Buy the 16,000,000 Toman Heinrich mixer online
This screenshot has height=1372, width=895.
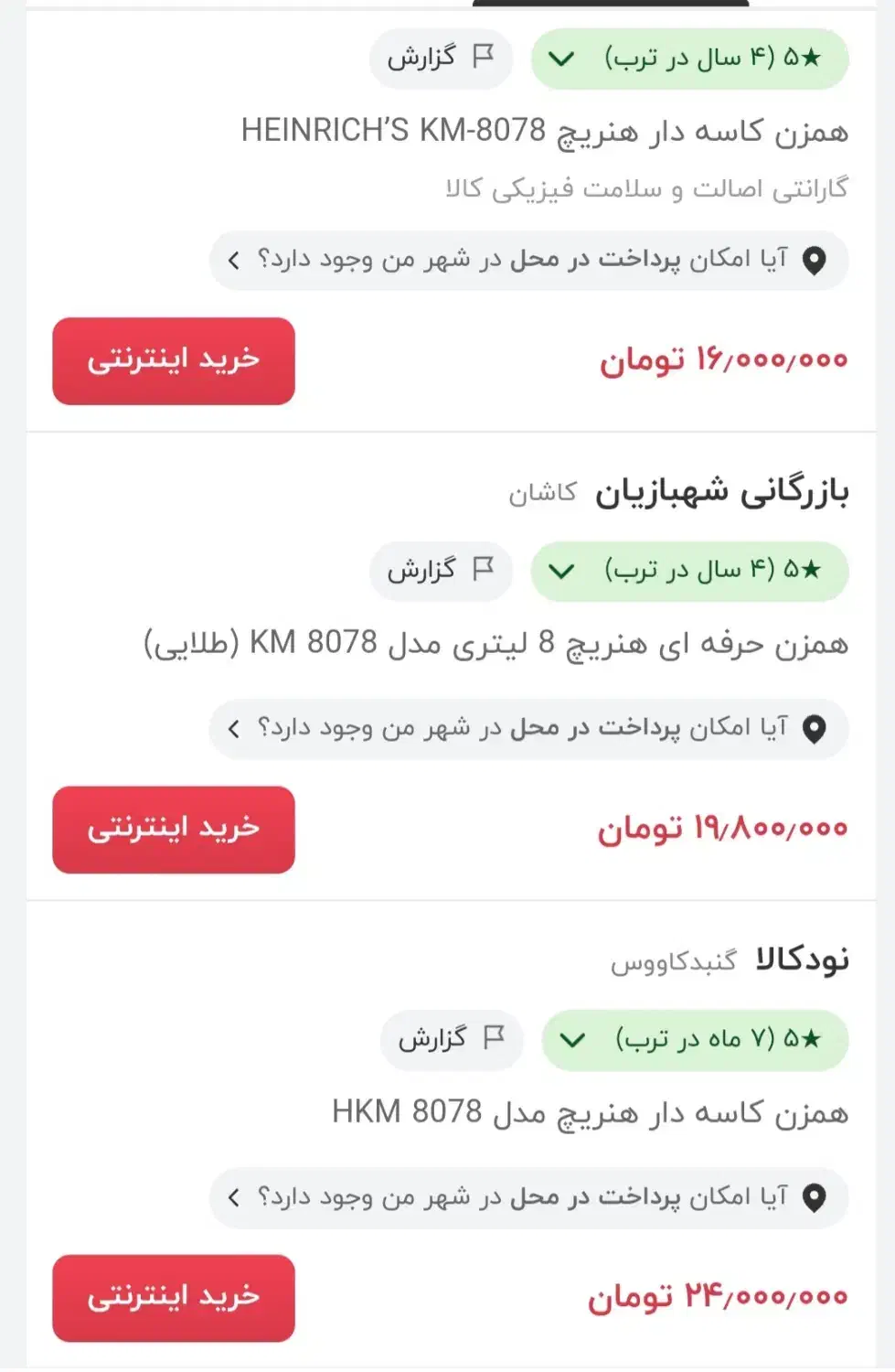(x=174, y=361)
